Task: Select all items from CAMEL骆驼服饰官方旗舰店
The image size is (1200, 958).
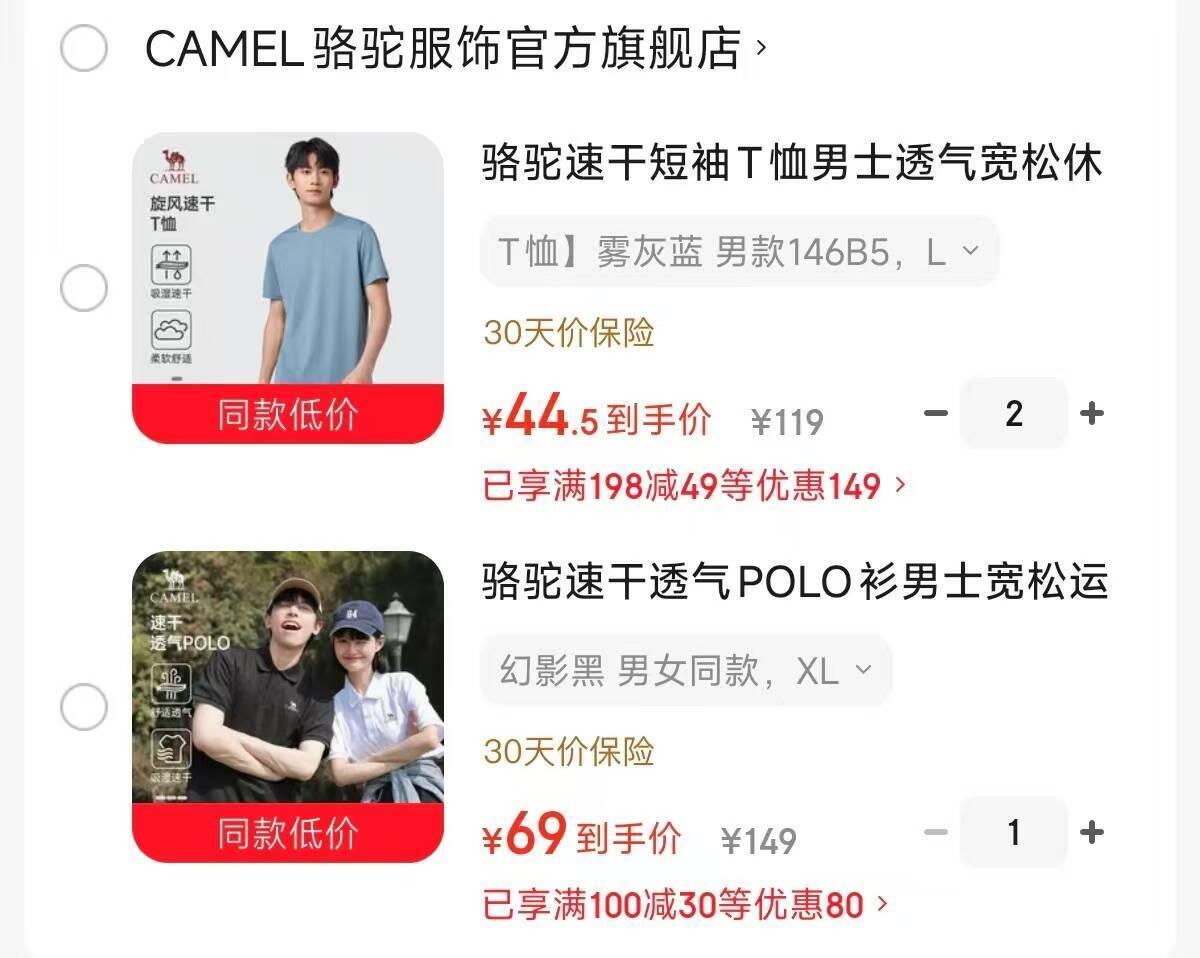Action: click(84, 48)
